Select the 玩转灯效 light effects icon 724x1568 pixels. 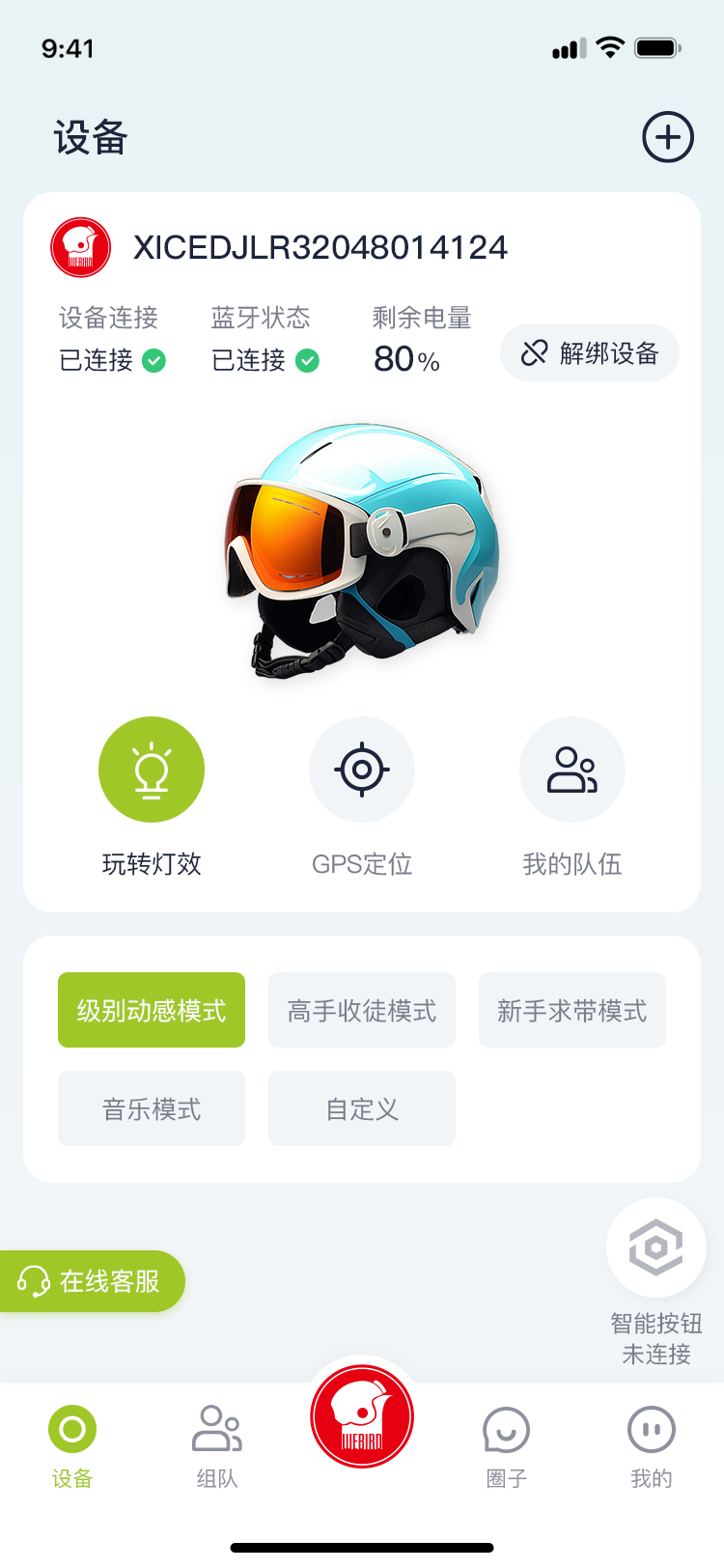click(x=152, y=770)
